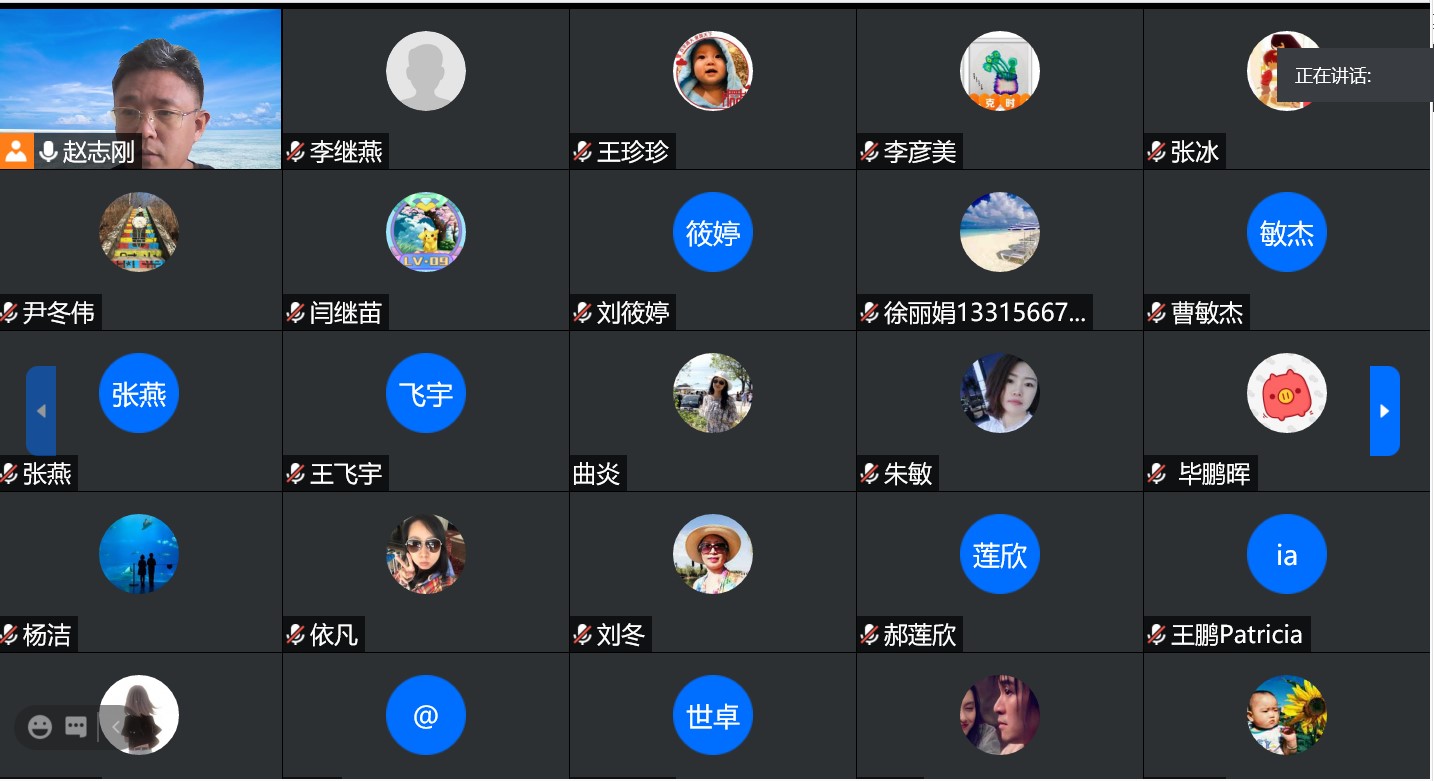Select 朱敏's participant tile
The height and width of the screenshot is (781, 1434).
point(999,410)
